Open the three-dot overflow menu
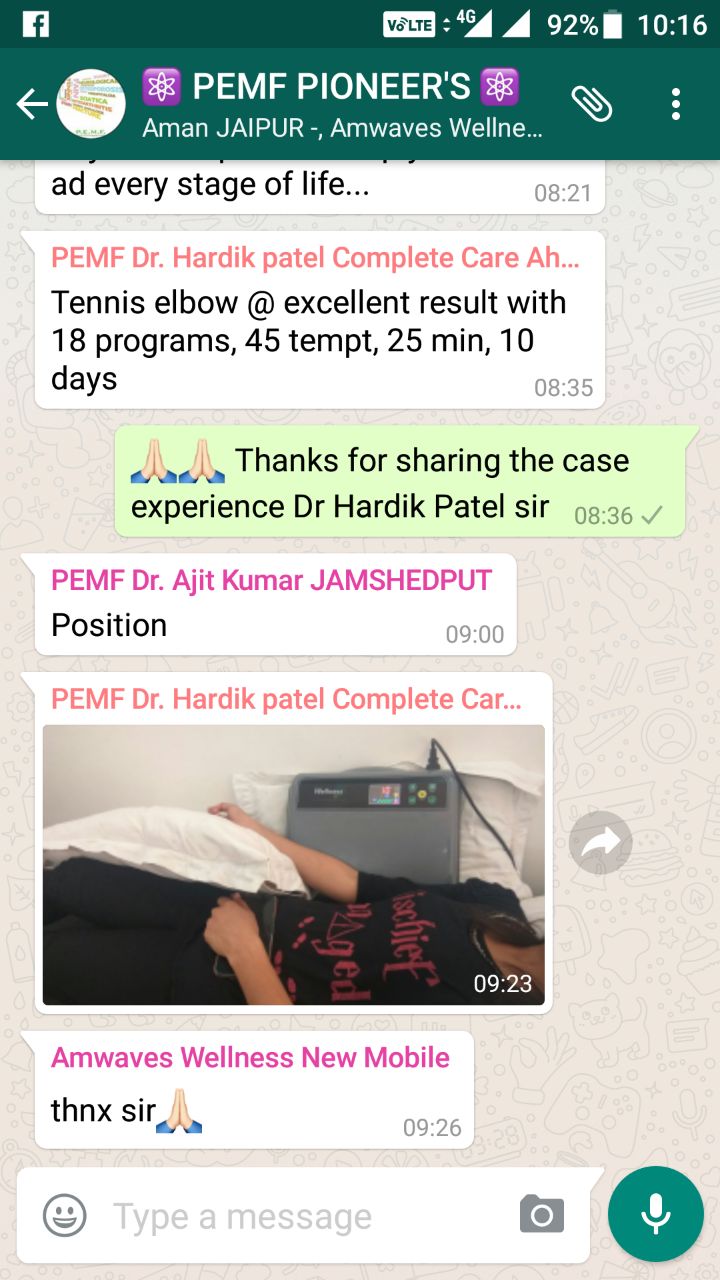 (x=677, y=104)
